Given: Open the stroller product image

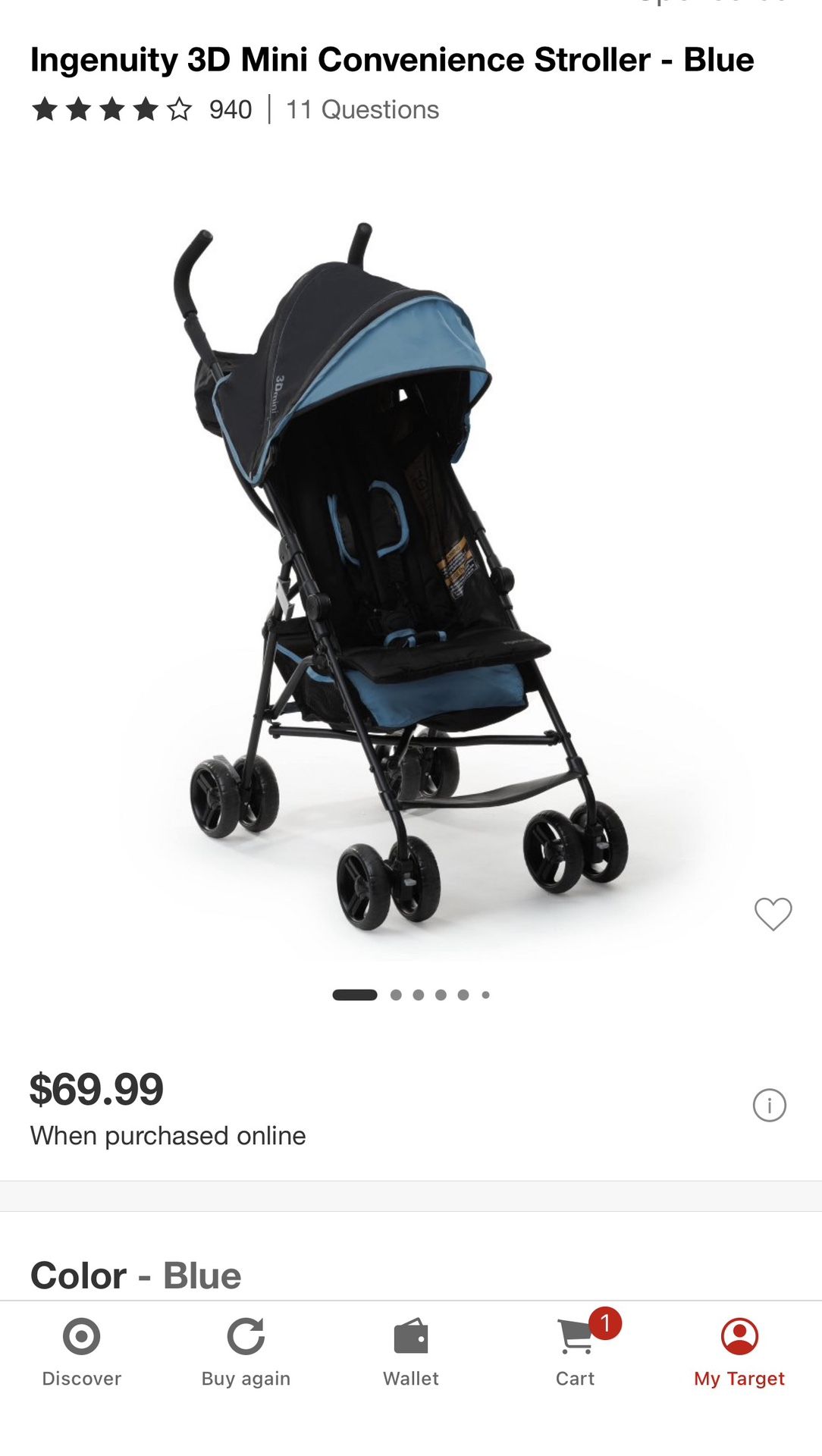Looking at the screenshot, I should [x=409, y=576].
